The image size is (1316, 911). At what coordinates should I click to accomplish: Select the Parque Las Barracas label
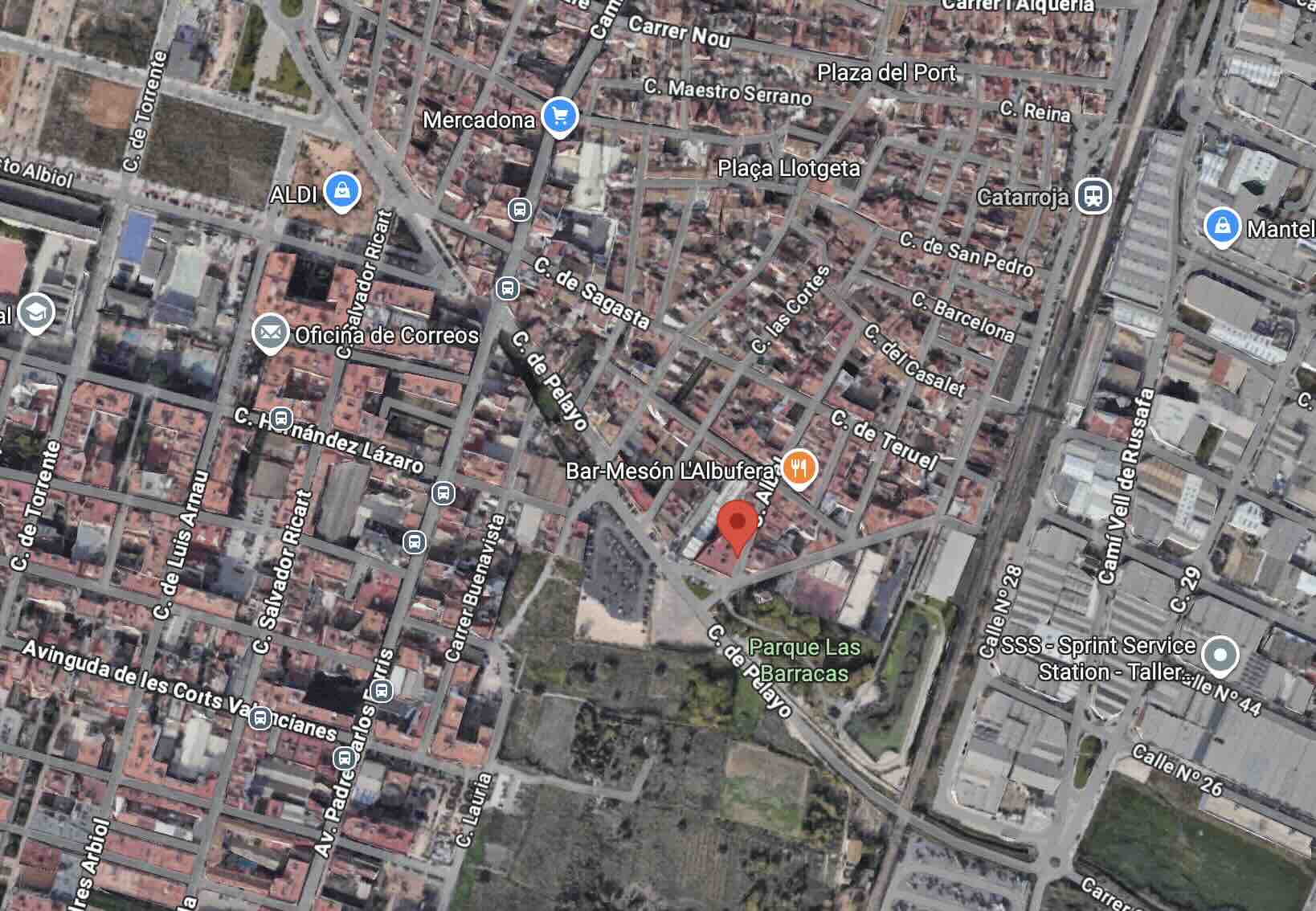(803, 660)
